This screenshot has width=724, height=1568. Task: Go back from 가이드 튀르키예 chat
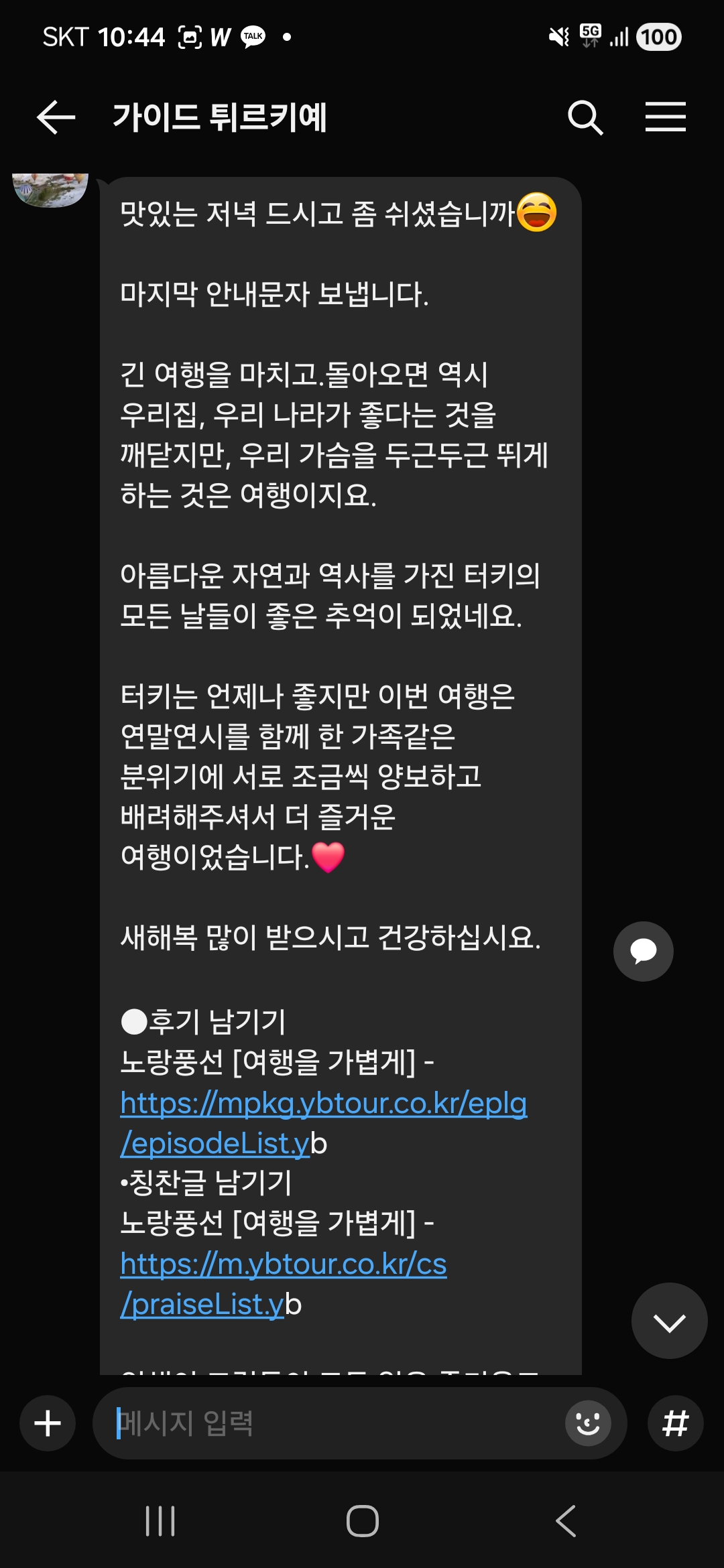56,117
